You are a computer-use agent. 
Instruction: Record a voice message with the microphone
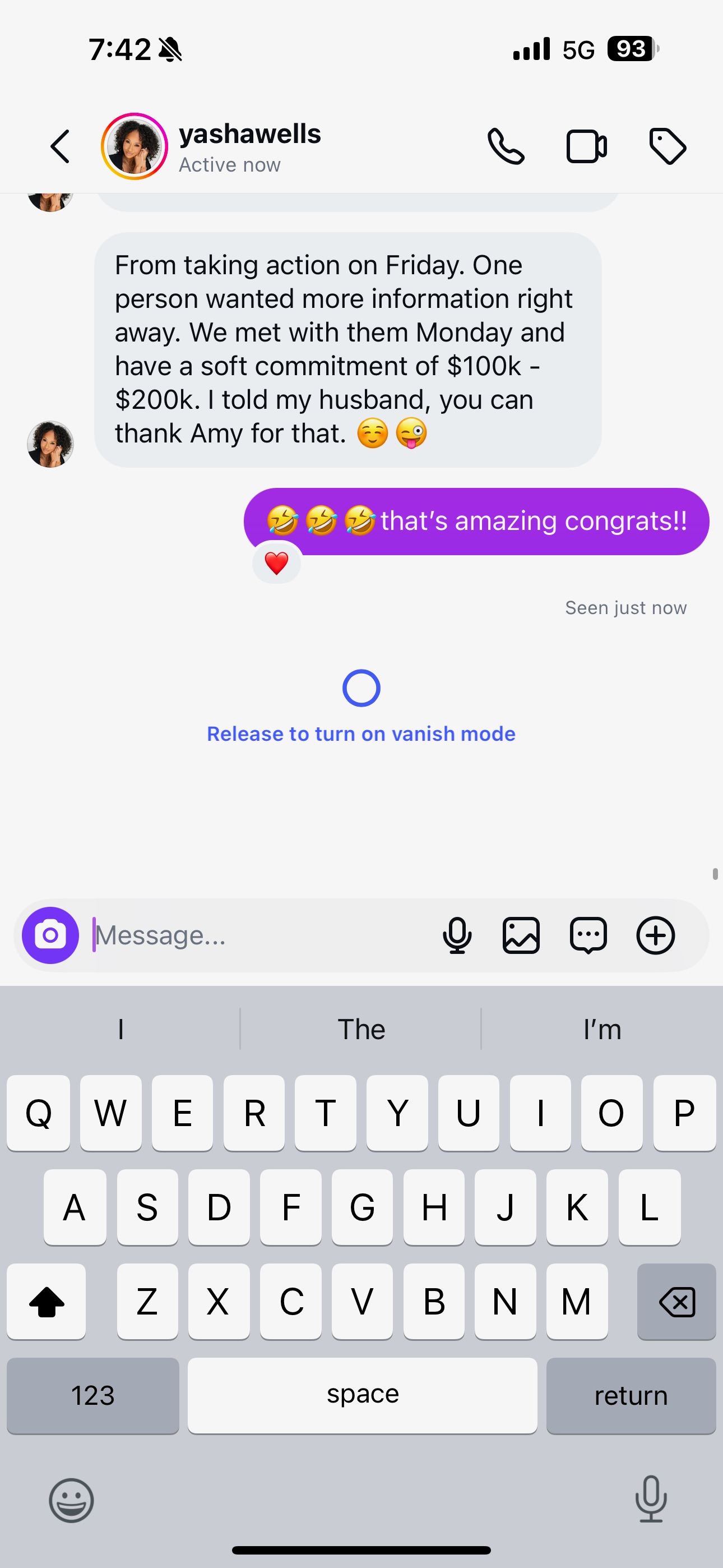[457, 935]
